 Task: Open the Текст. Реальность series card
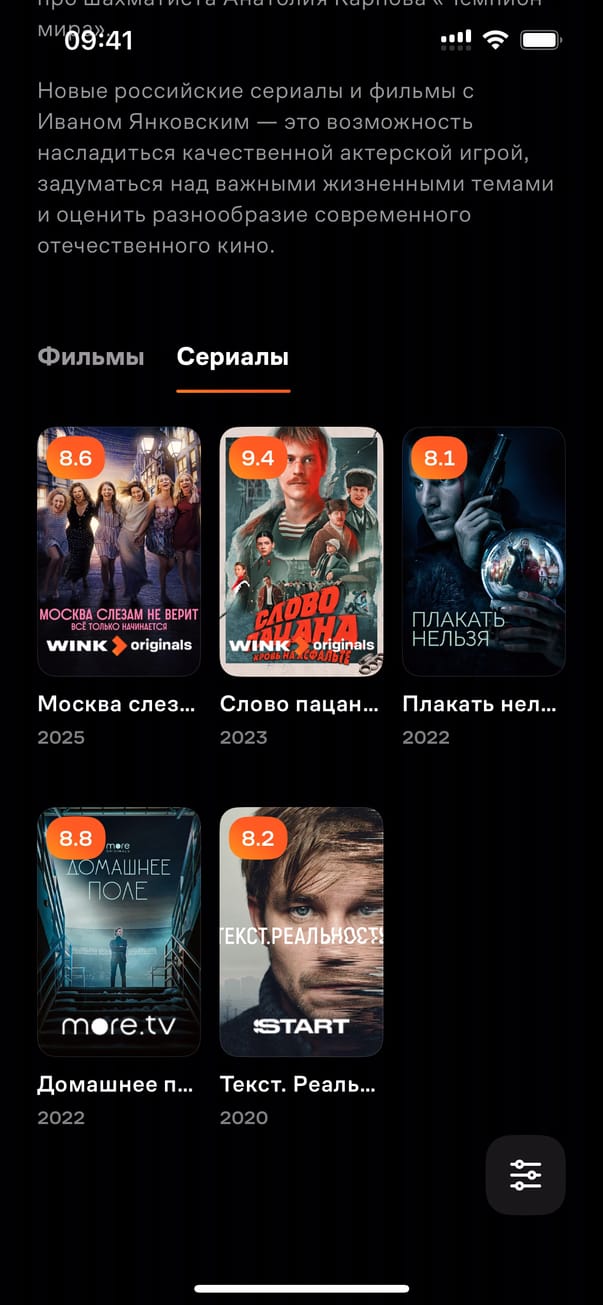[x=301, y=932]
